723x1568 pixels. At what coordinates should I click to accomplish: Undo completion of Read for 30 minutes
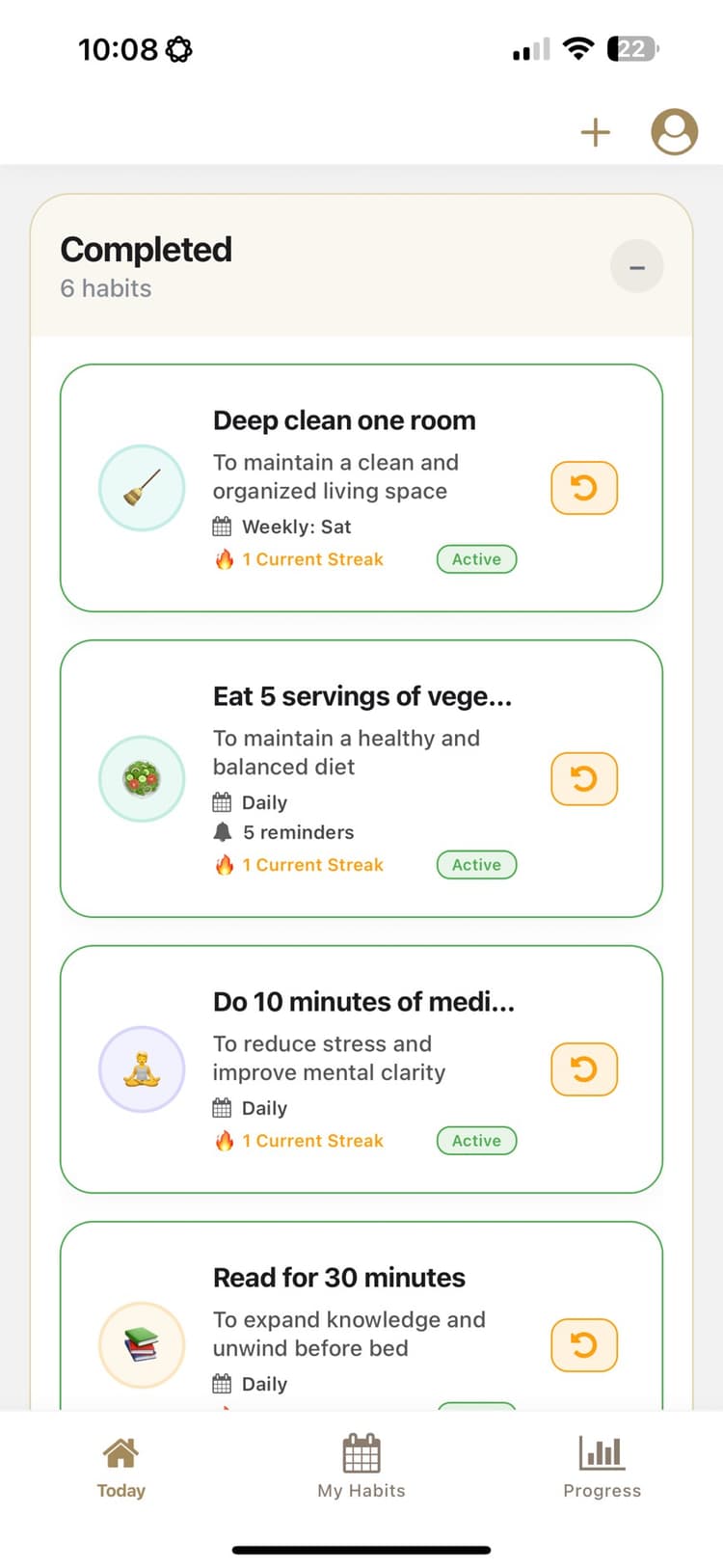click(583, 1345)
